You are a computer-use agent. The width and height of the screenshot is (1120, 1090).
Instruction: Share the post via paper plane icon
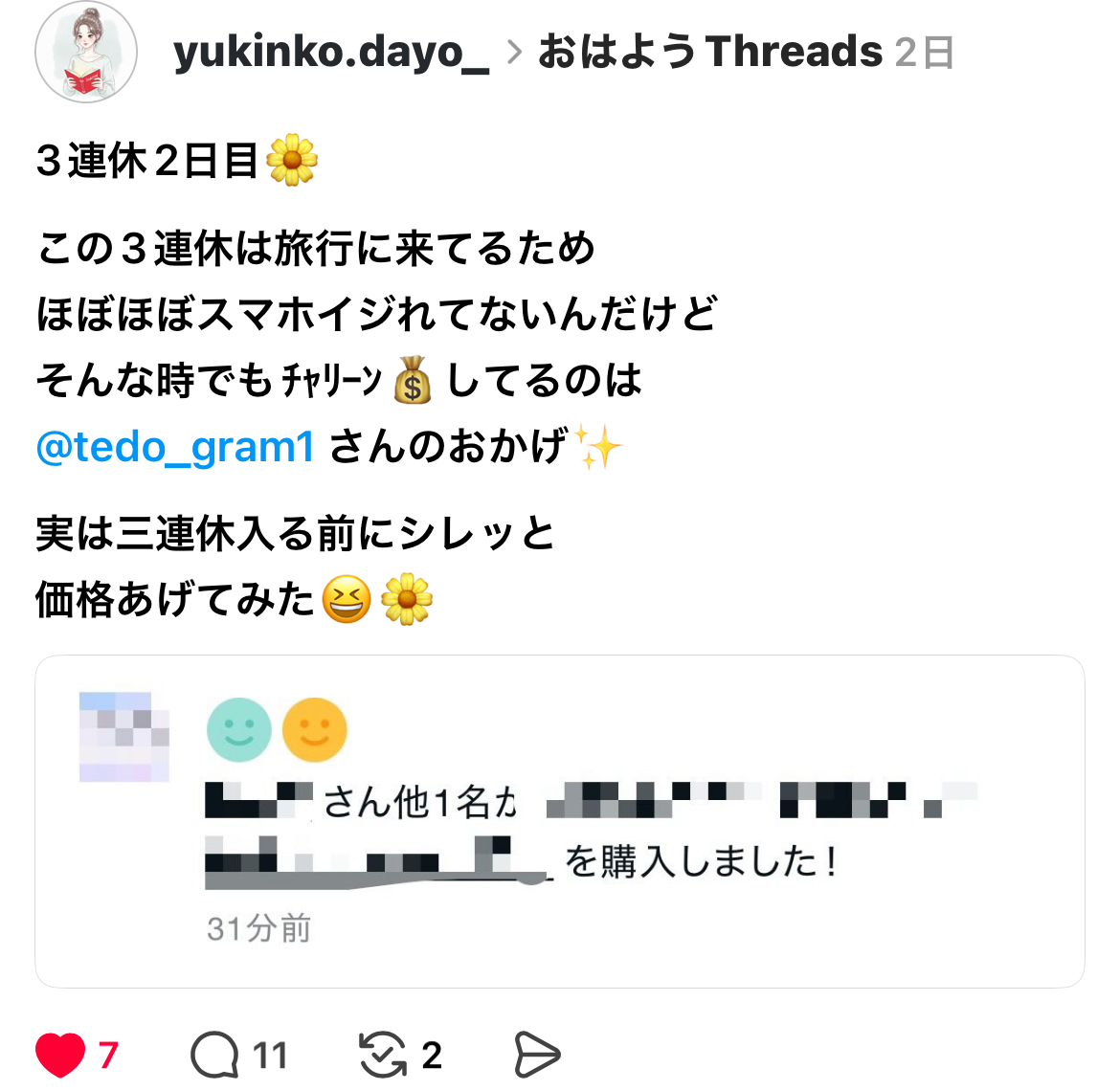(x=536, y=1055)
